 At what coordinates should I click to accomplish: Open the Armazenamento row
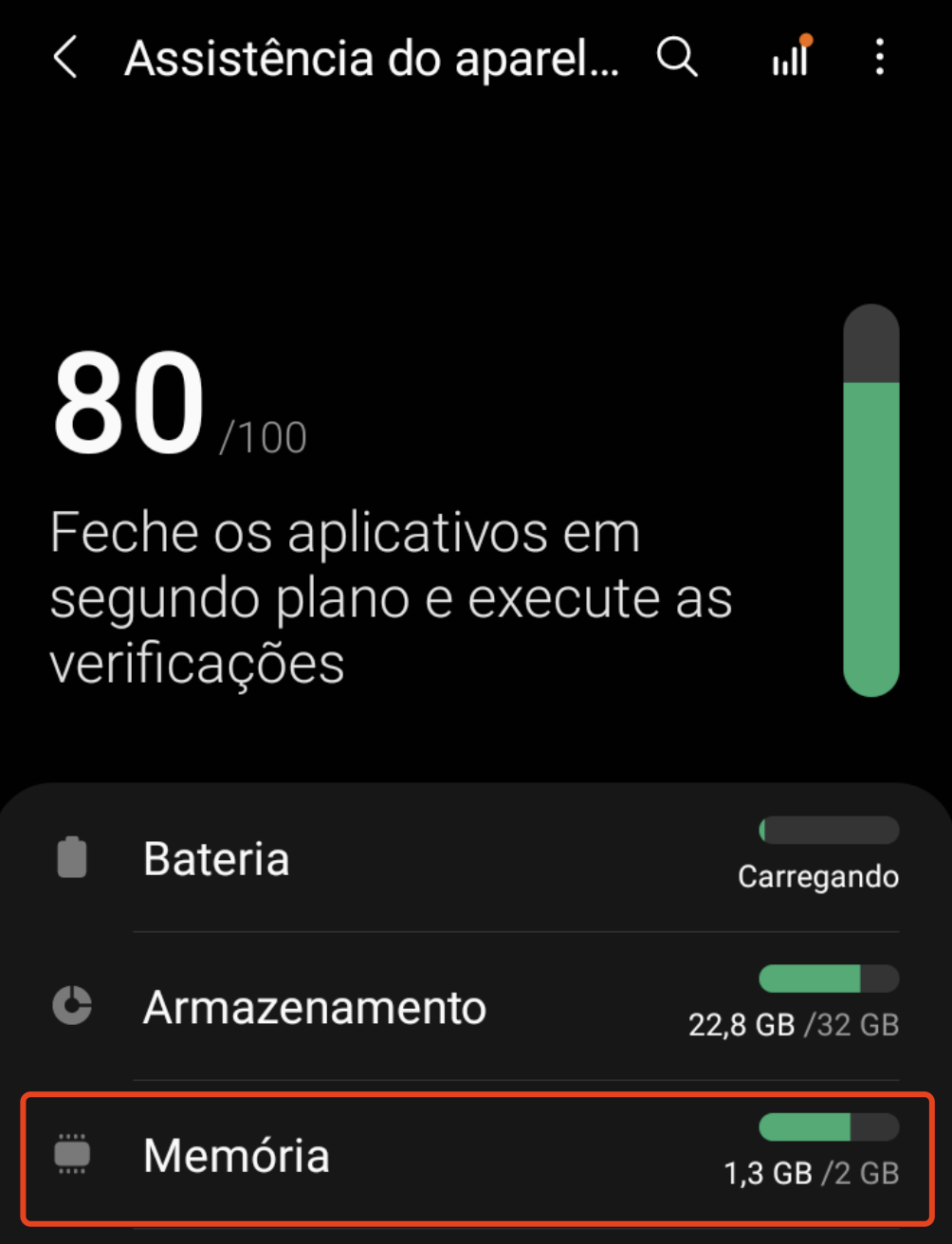pos(474,1007)
